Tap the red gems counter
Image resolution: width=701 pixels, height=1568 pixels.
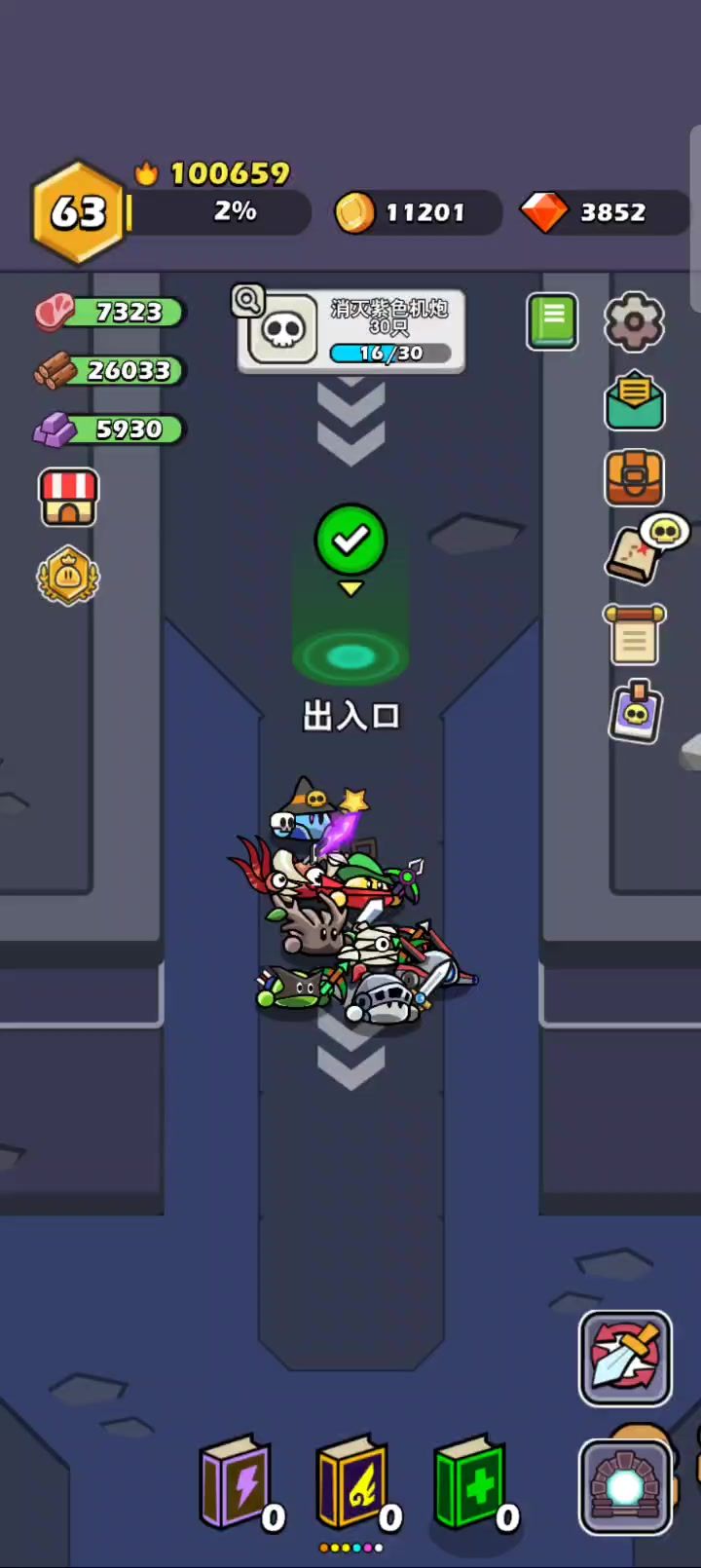tap(599, 212)
